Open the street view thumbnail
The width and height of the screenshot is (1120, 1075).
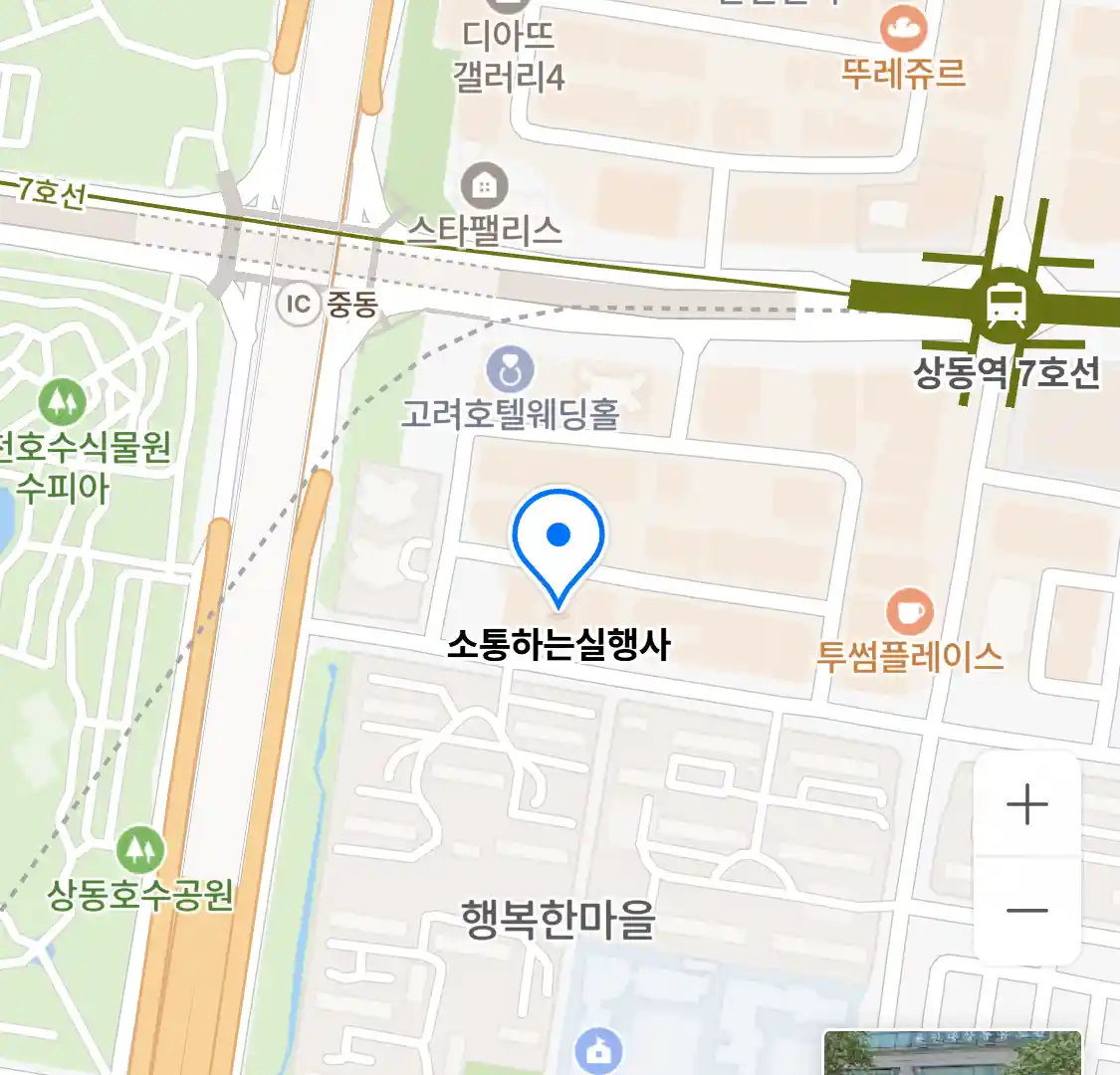point(952,1053)
